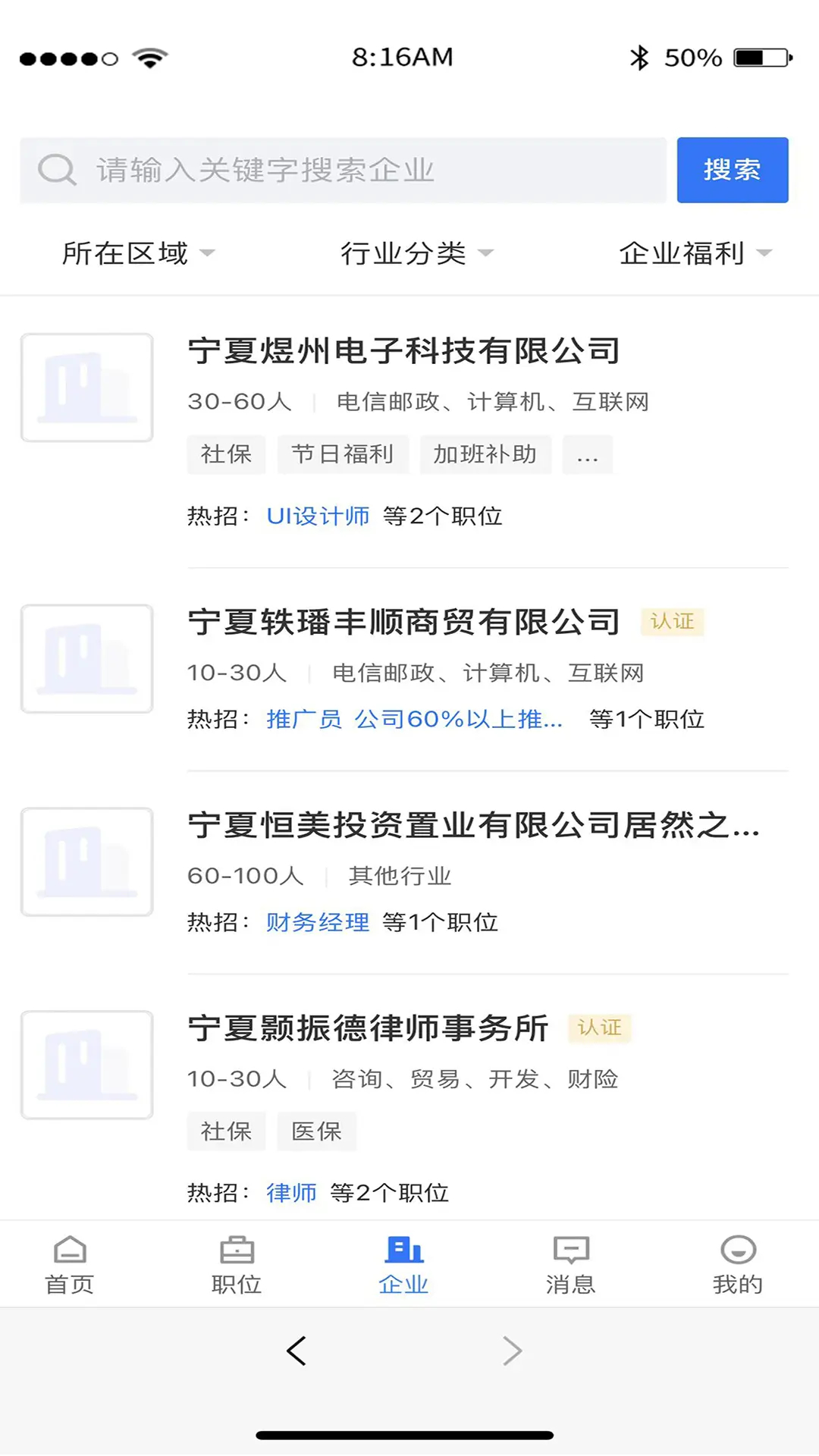Select the 认证 badge beside 宁夏颢振德律师事务所

(600, 1028)
